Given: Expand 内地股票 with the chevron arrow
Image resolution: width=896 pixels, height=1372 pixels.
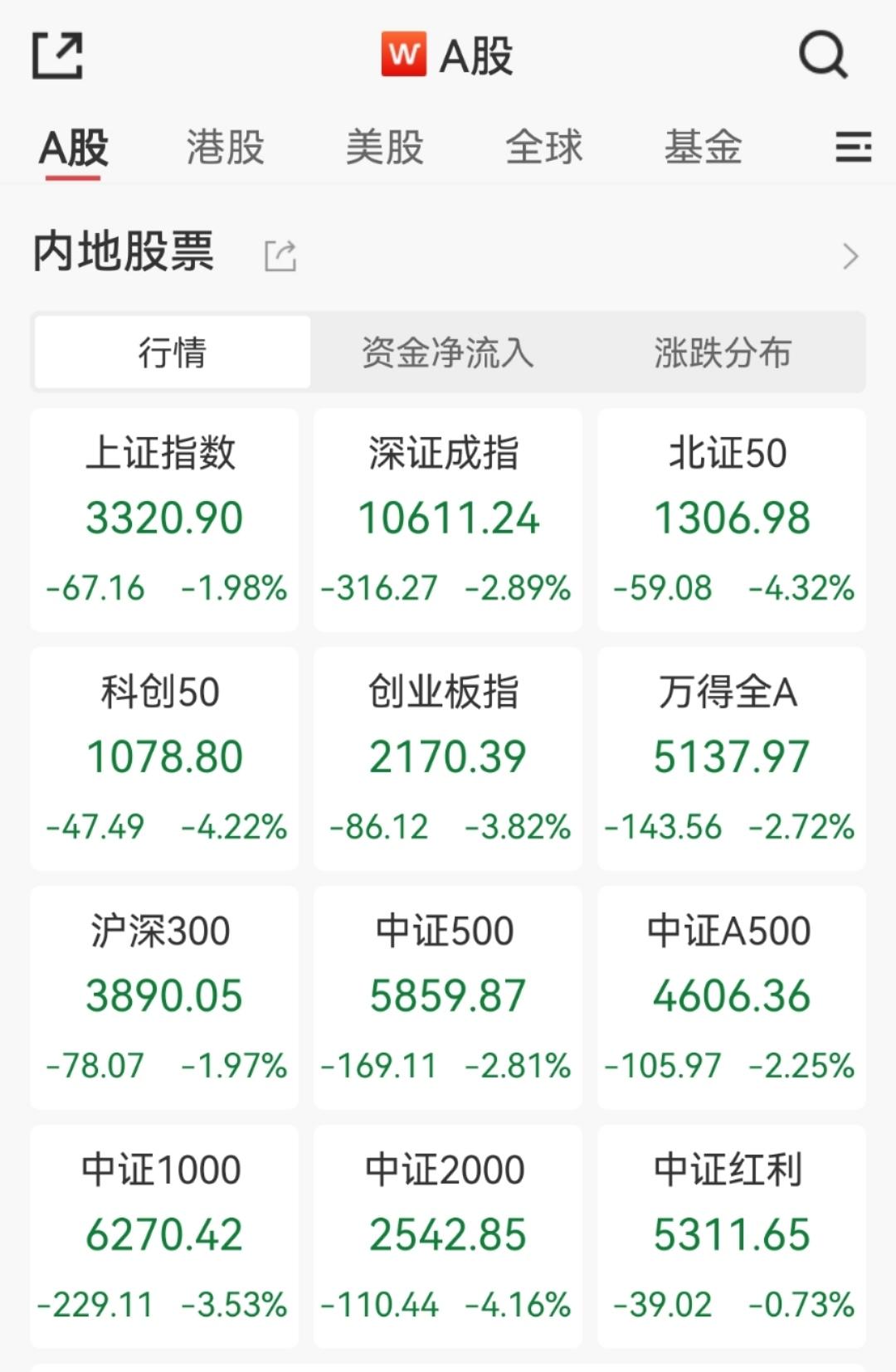Looking at the screenshot, I should [850, 255].
